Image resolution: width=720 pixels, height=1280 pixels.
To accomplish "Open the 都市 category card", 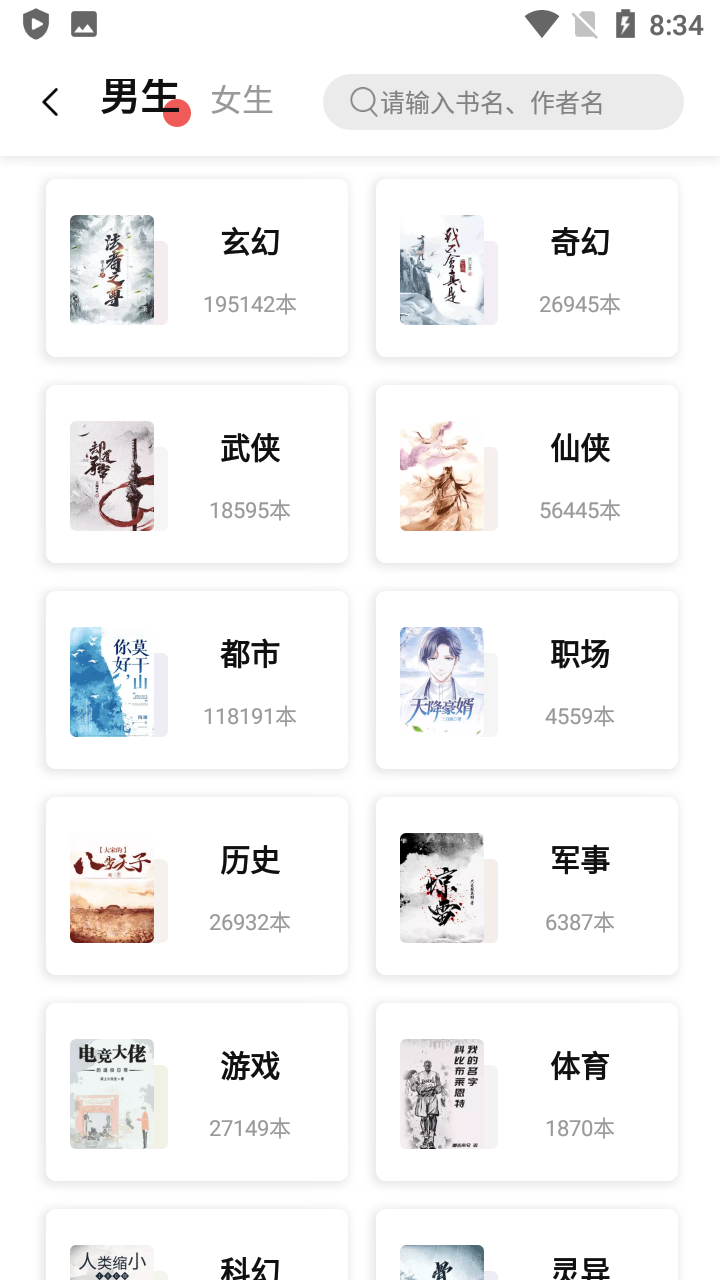I will tap(196, 680).
